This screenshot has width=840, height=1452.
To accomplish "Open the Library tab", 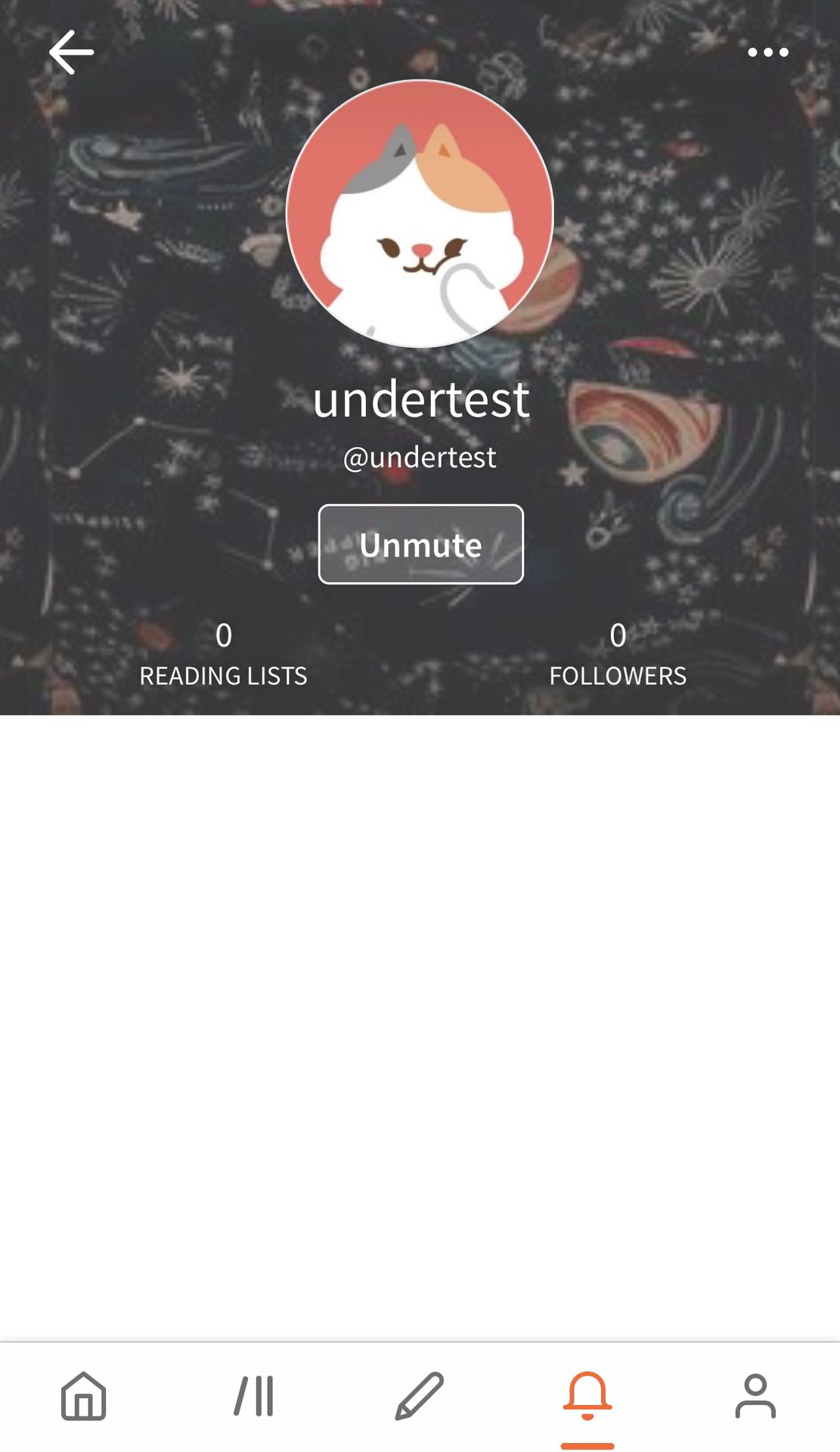I will (253, 1396).
